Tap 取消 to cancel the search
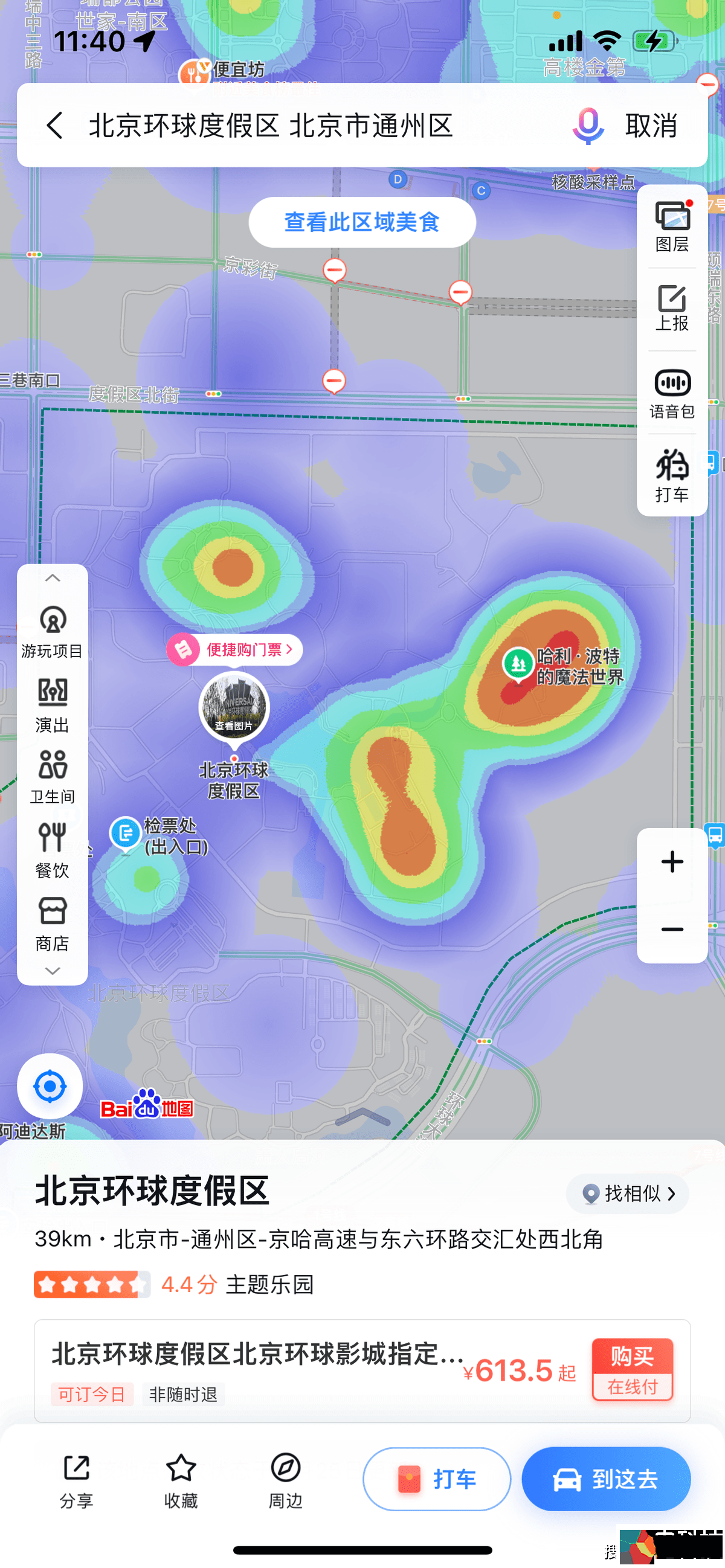 [x=651, y=126]
